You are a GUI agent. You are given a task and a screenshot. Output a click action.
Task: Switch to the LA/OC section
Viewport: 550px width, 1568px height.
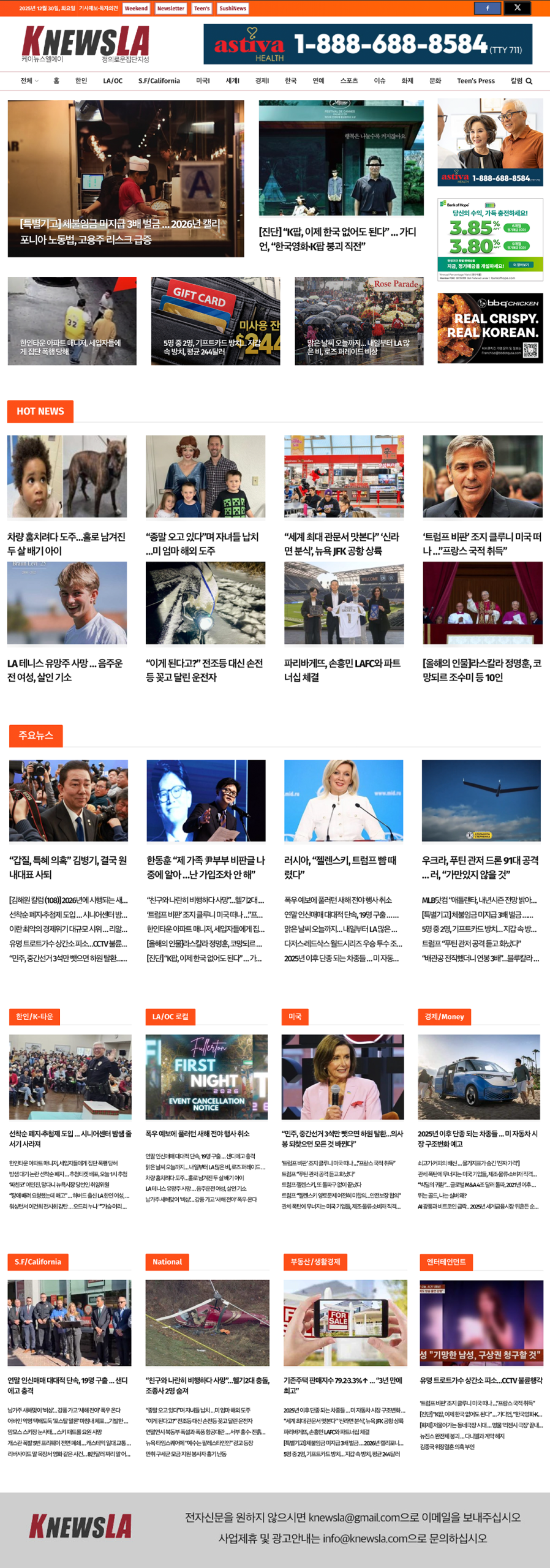113,81
